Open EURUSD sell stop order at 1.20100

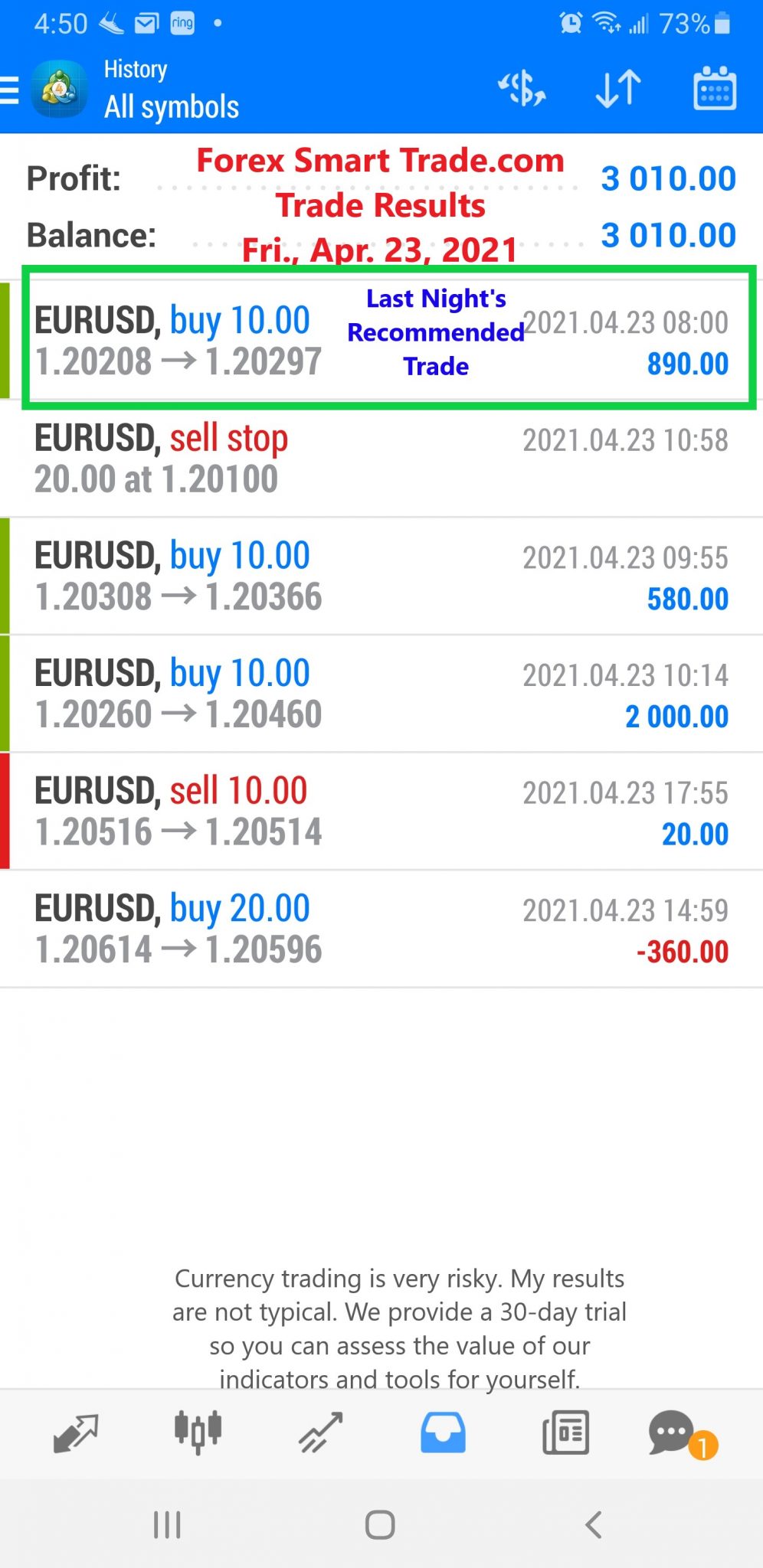381,458
